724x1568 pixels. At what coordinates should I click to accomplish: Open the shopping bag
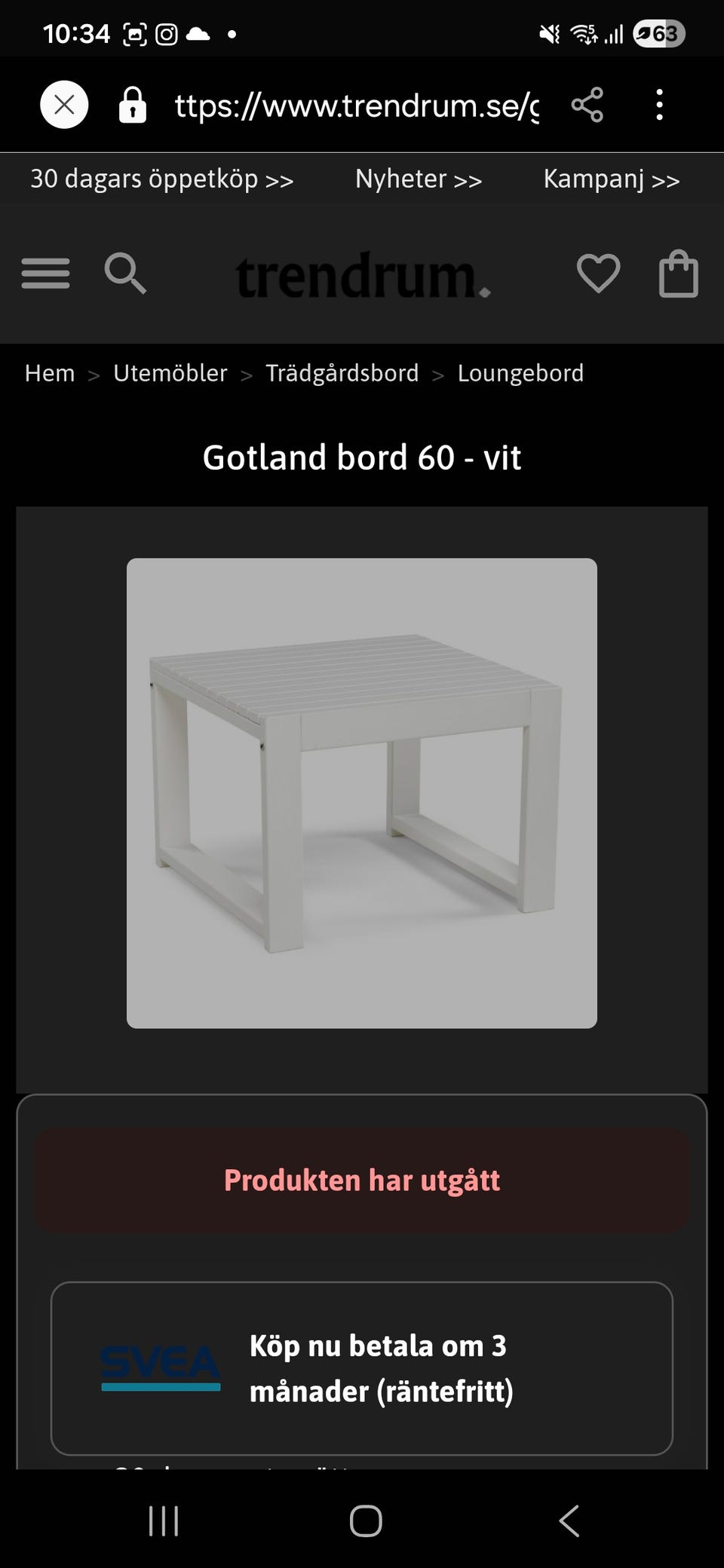click(677, 274)
